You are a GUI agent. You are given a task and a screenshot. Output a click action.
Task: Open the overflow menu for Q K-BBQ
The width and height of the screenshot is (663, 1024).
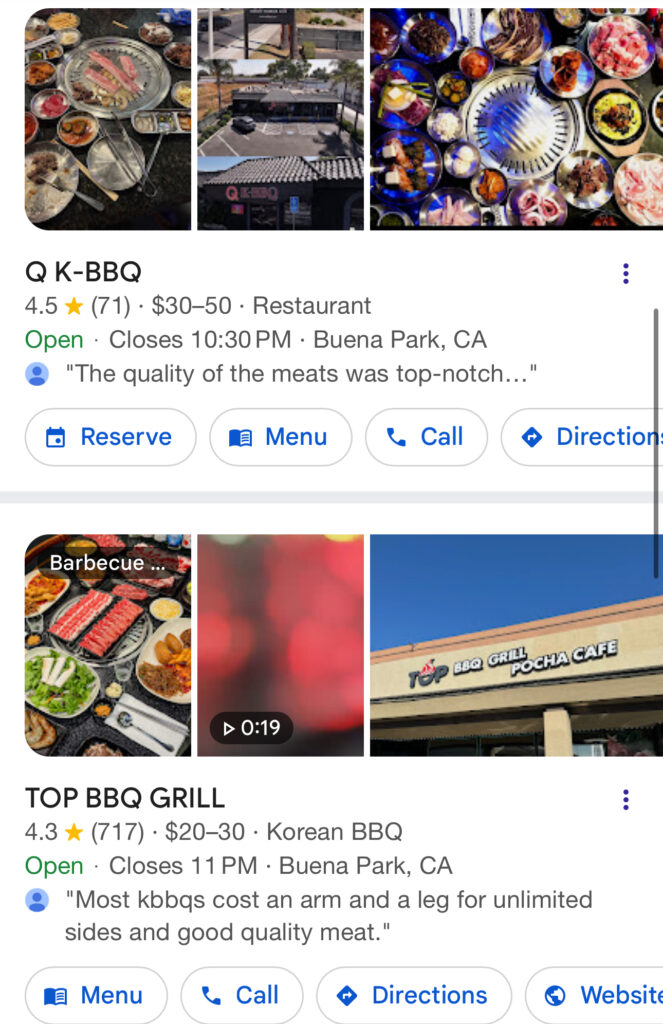[626, 273]
